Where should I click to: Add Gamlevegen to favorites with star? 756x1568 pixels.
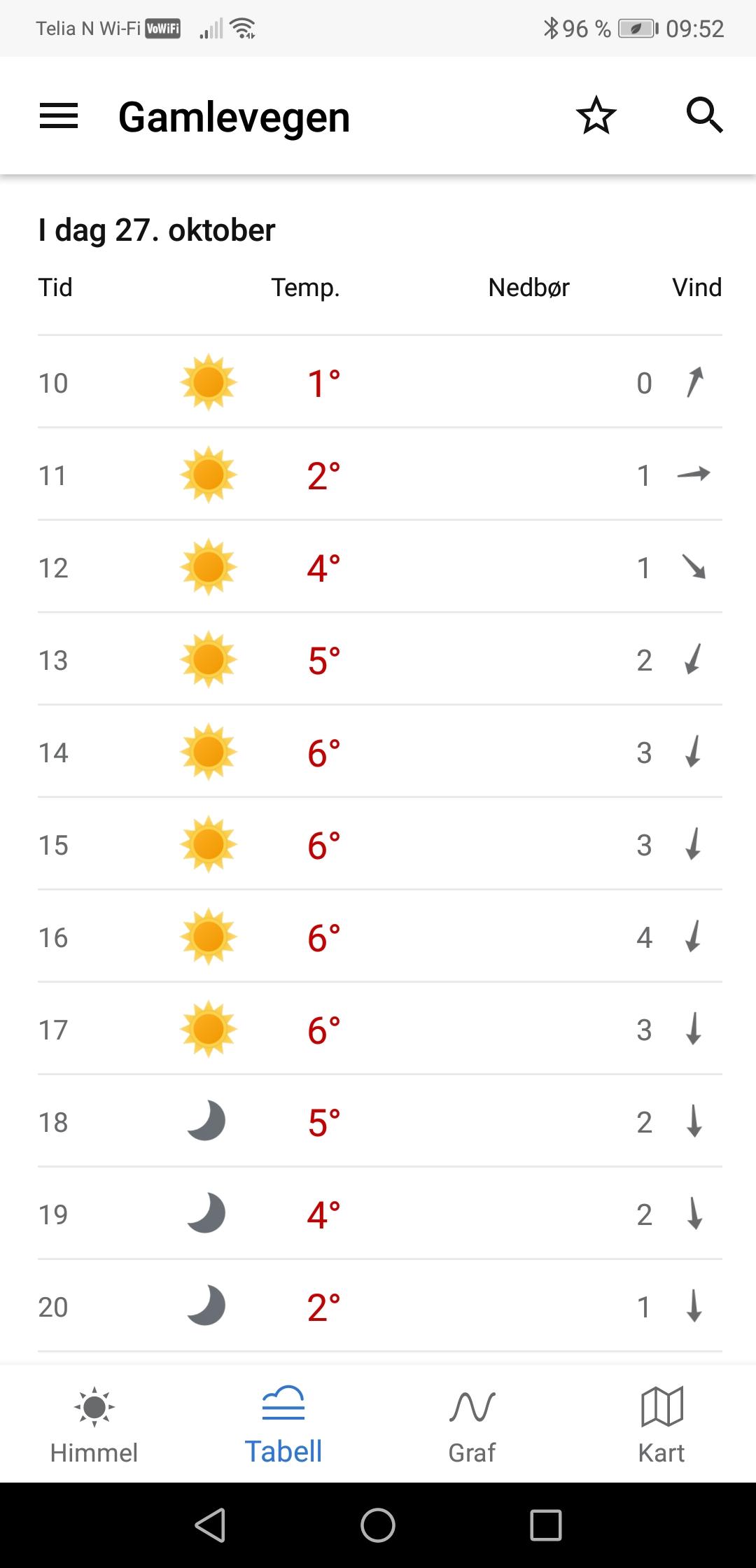pyautogui.click(x=596, y=116)
